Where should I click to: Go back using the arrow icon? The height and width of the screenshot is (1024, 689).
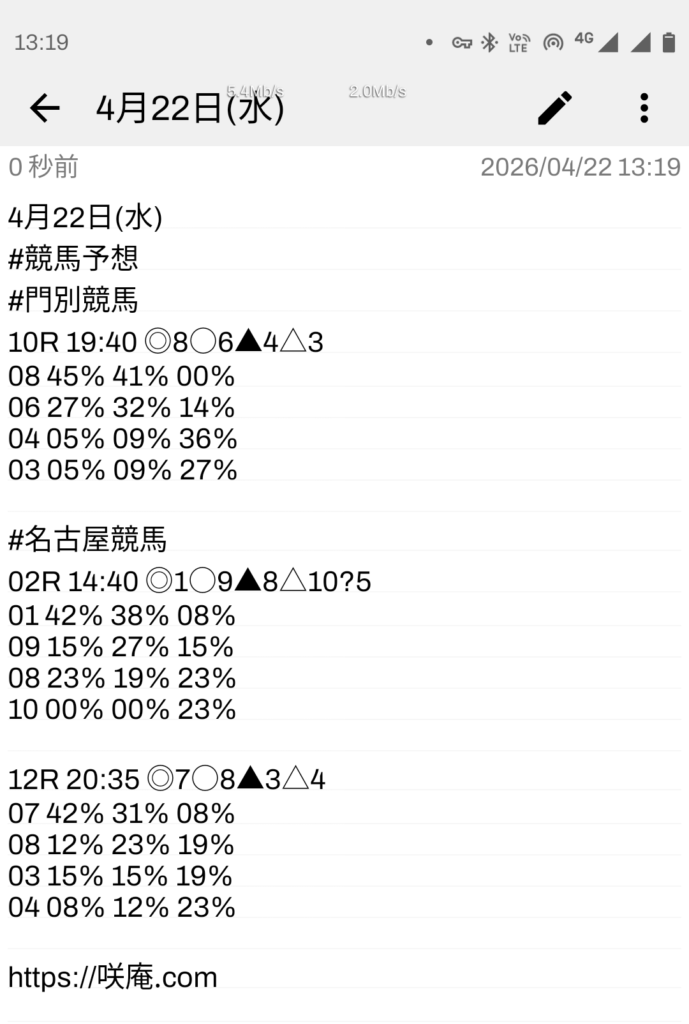[x=45, y=108]
